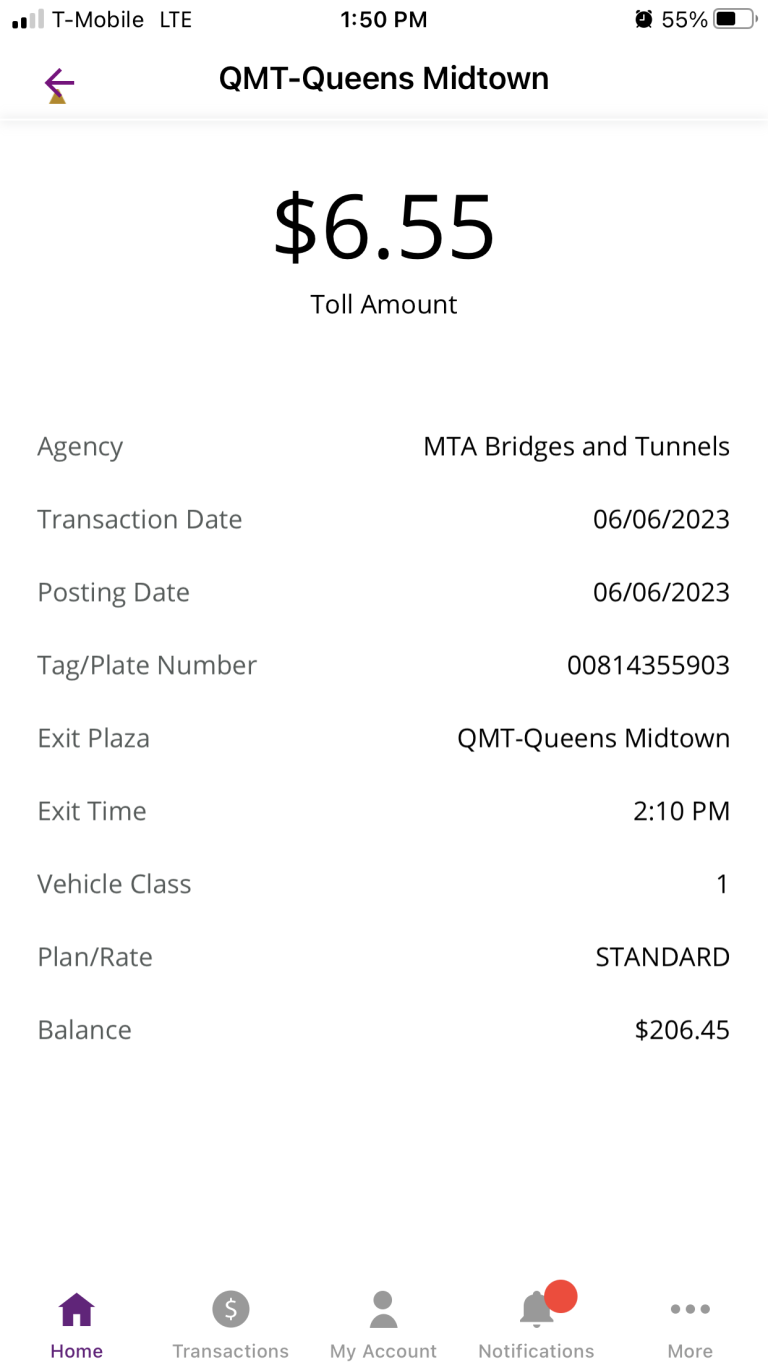Switch to the Home tab
Image resolution: width=768 pixels, height=1365 pixels.
click(x=77, y=1325)
